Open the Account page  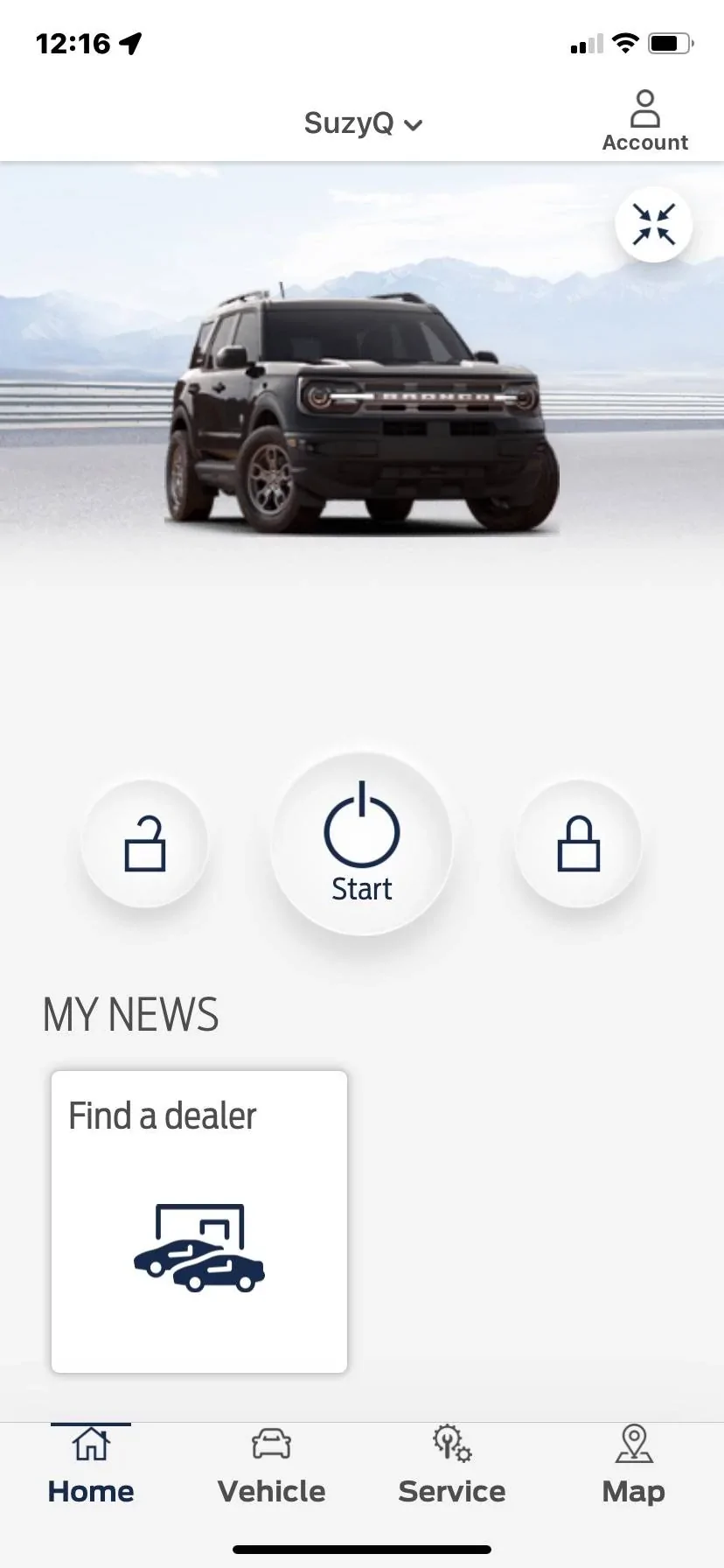pos(644,122)
